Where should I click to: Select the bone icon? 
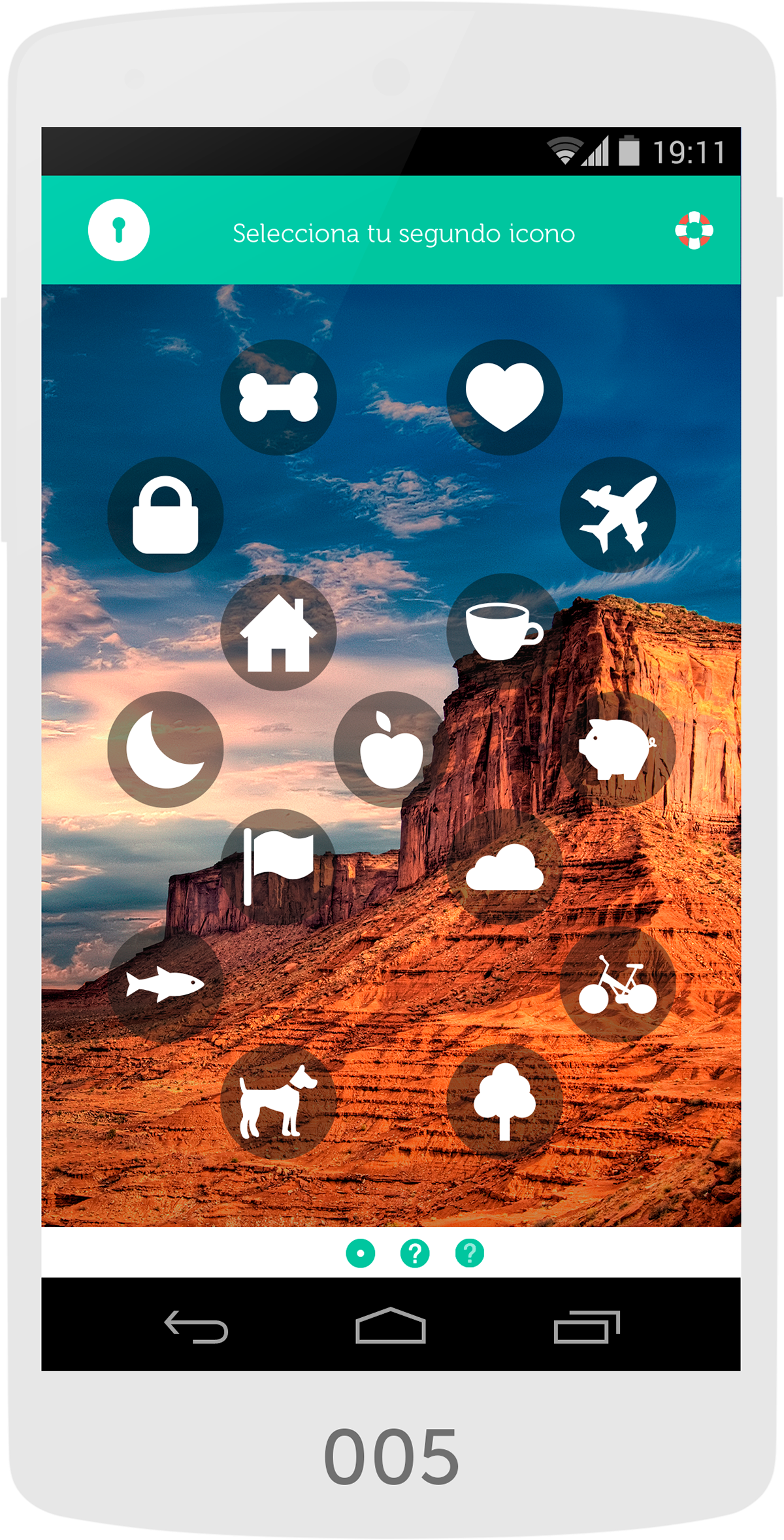point(278,397)
